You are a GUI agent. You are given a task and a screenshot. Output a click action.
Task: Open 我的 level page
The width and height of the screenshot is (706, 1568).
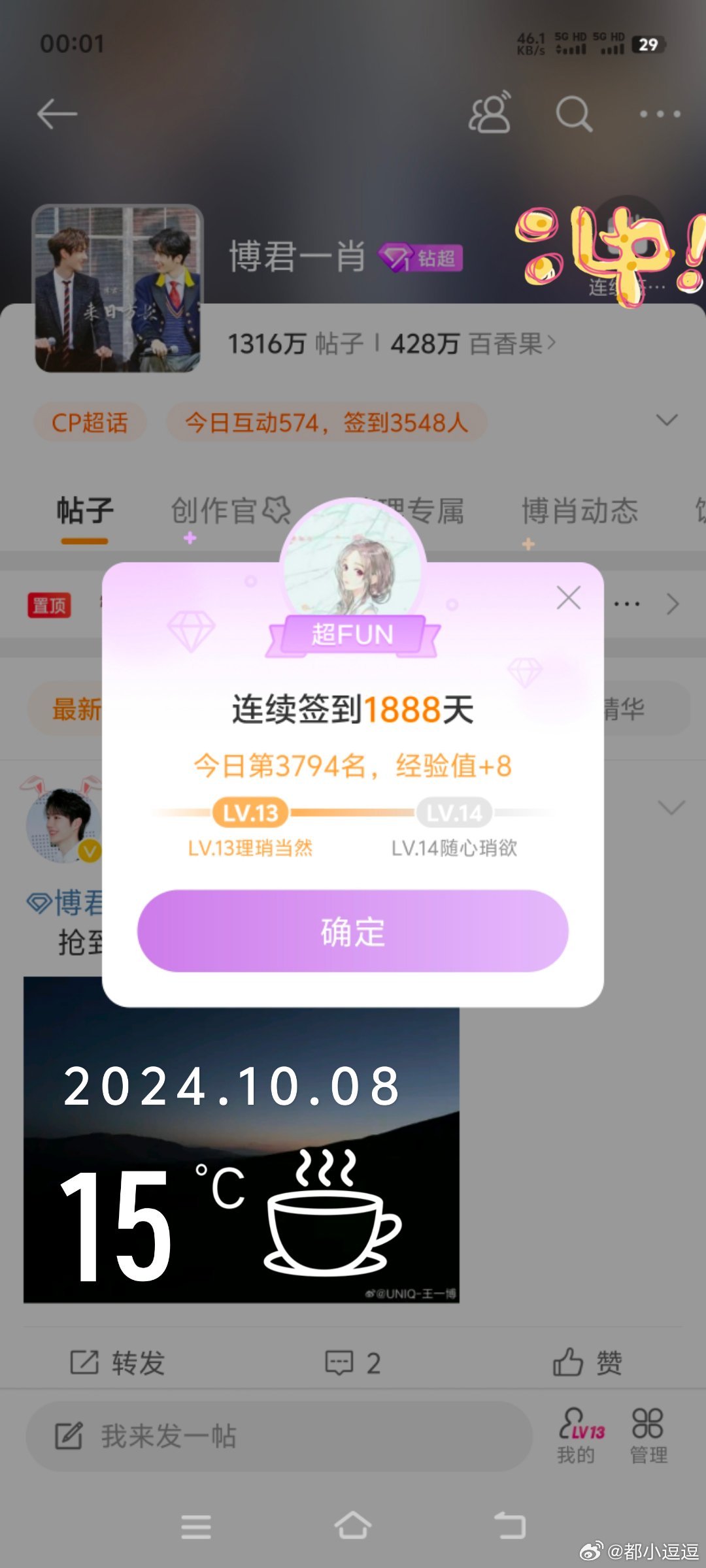pos(580,1435)
